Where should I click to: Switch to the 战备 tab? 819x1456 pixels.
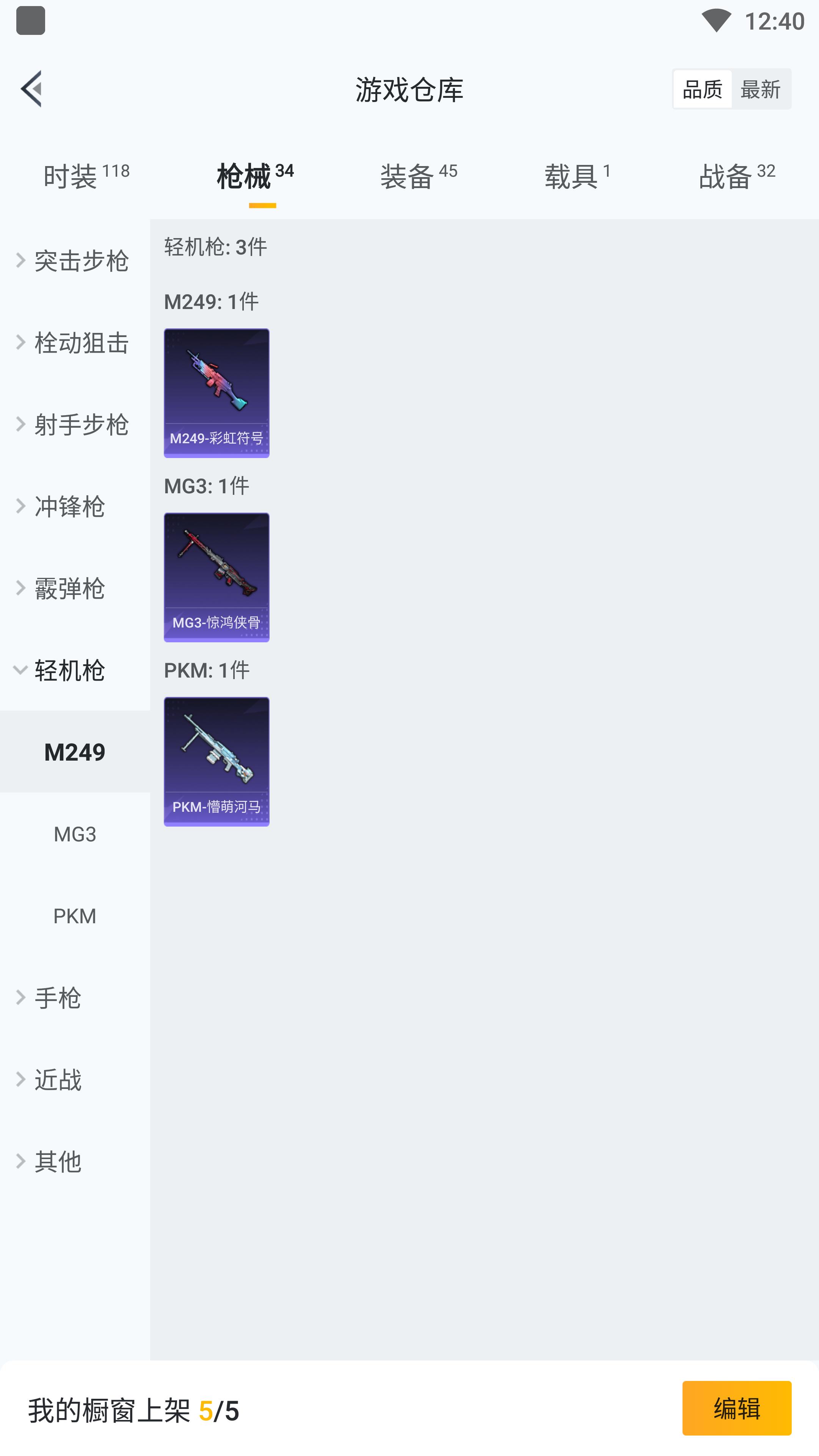click(736, 176)
